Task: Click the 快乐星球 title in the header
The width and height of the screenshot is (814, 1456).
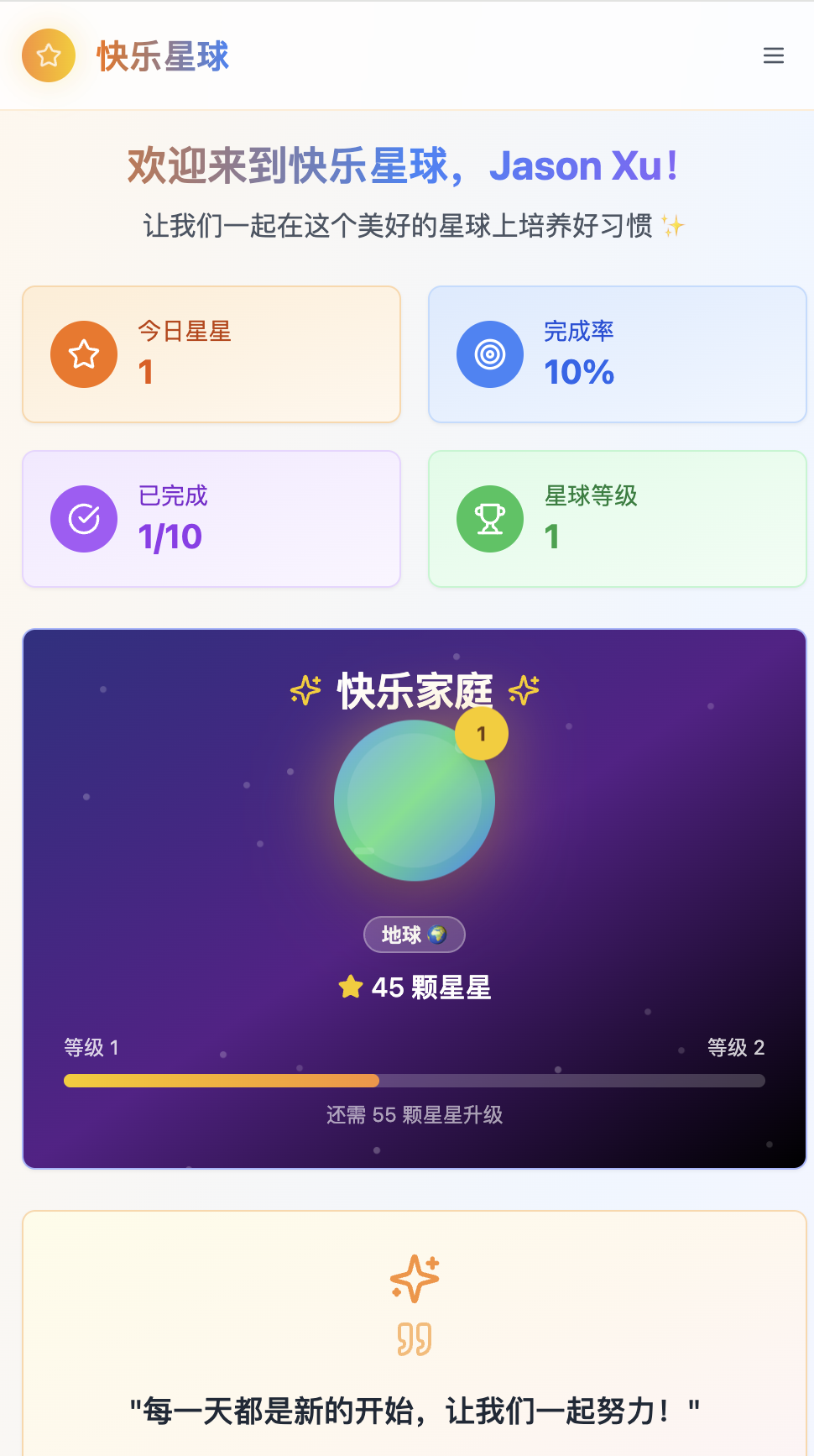Action: [x=162, y=55]
